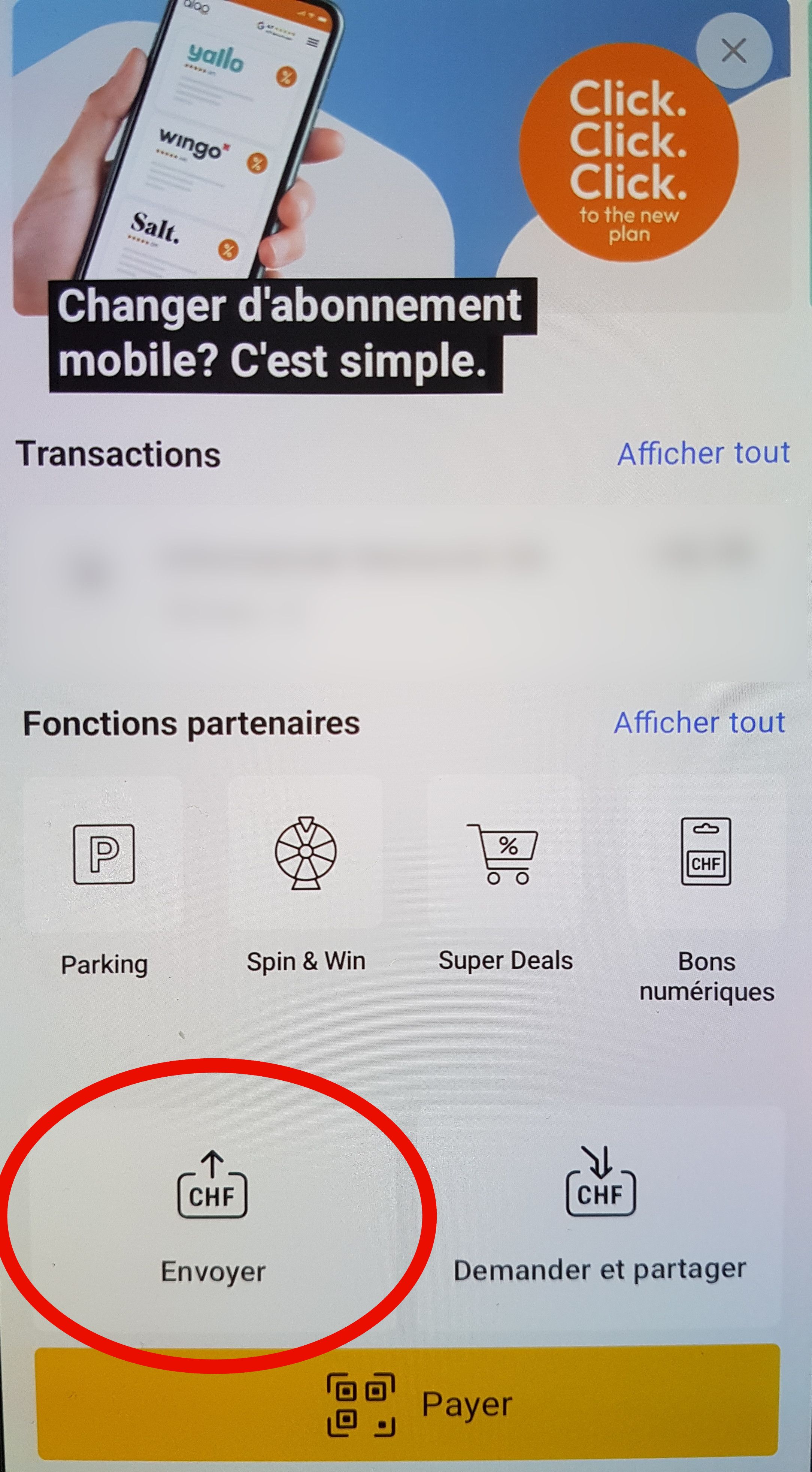Viewport: 812px width, 1472px height.
Task: Tap Envoyer to send money
Action: [x=212, y=1217]
